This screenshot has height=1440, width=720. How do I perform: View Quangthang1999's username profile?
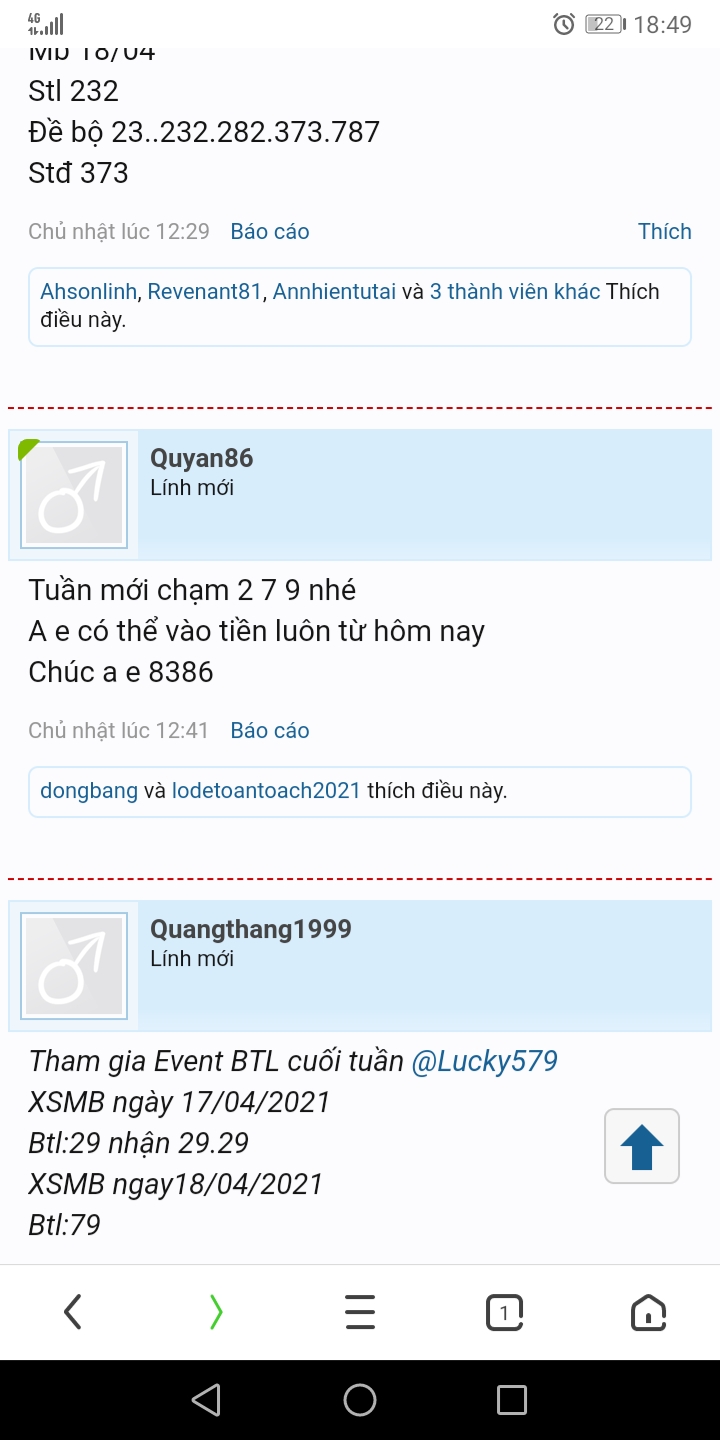click(x=250, y=930)
